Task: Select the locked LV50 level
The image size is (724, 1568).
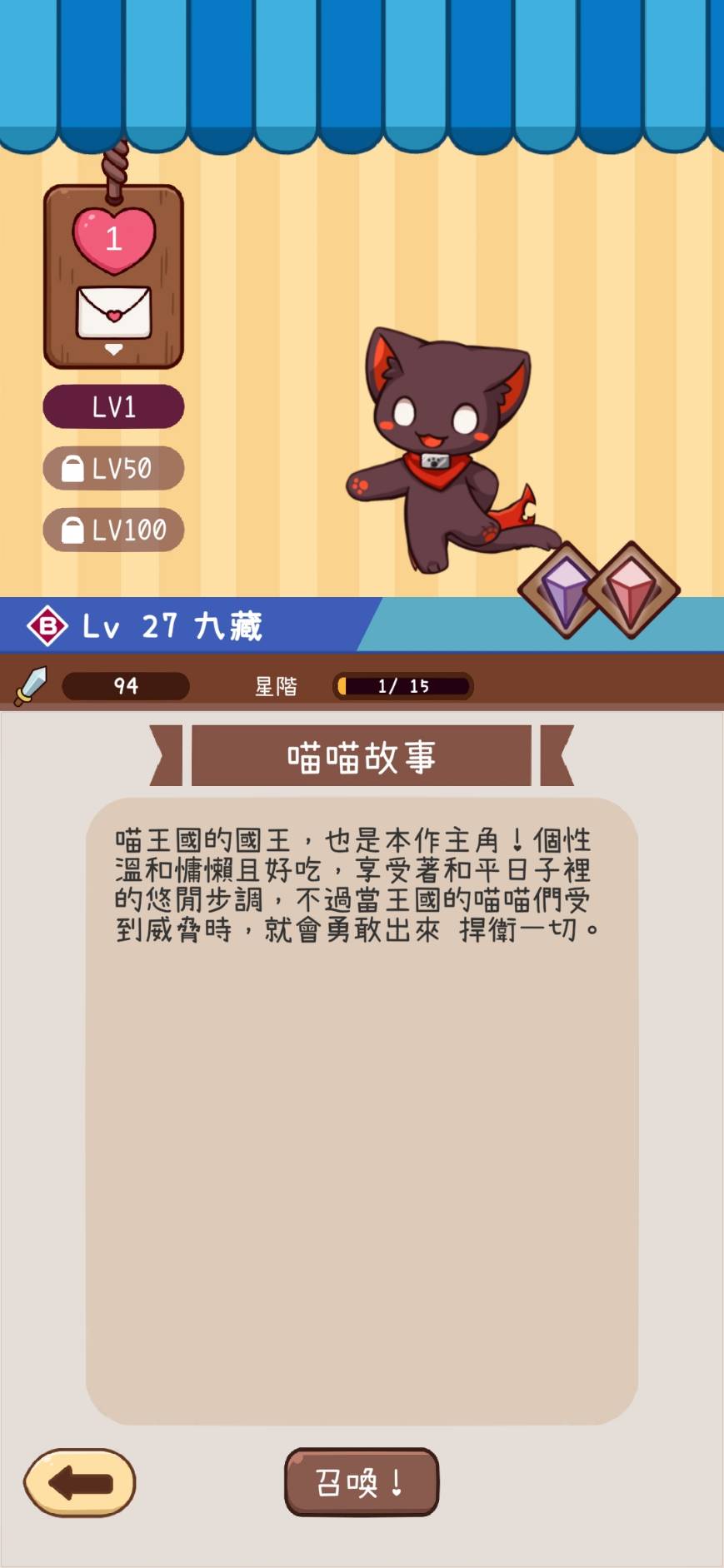Action: [x=113, y=468]
